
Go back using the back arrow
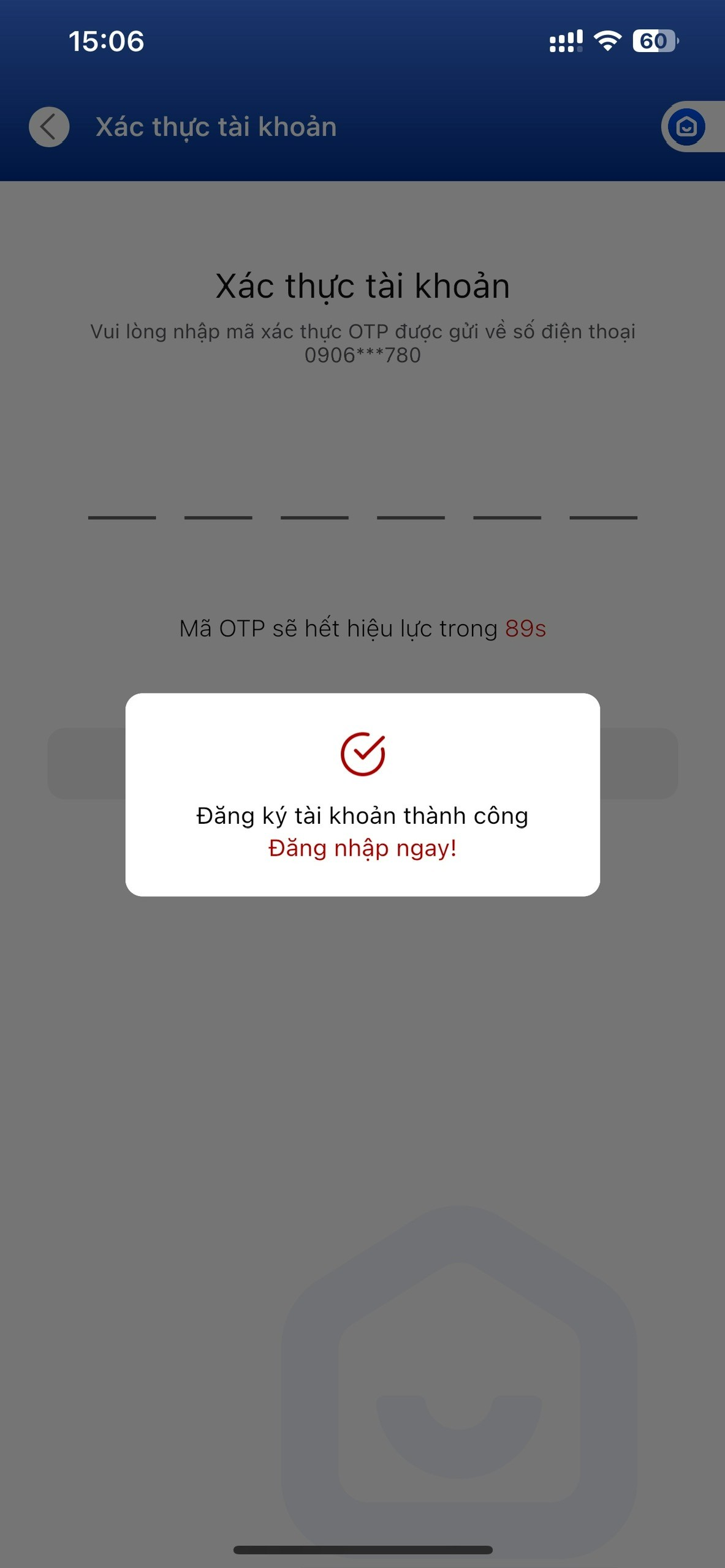[x=49, y=127]
